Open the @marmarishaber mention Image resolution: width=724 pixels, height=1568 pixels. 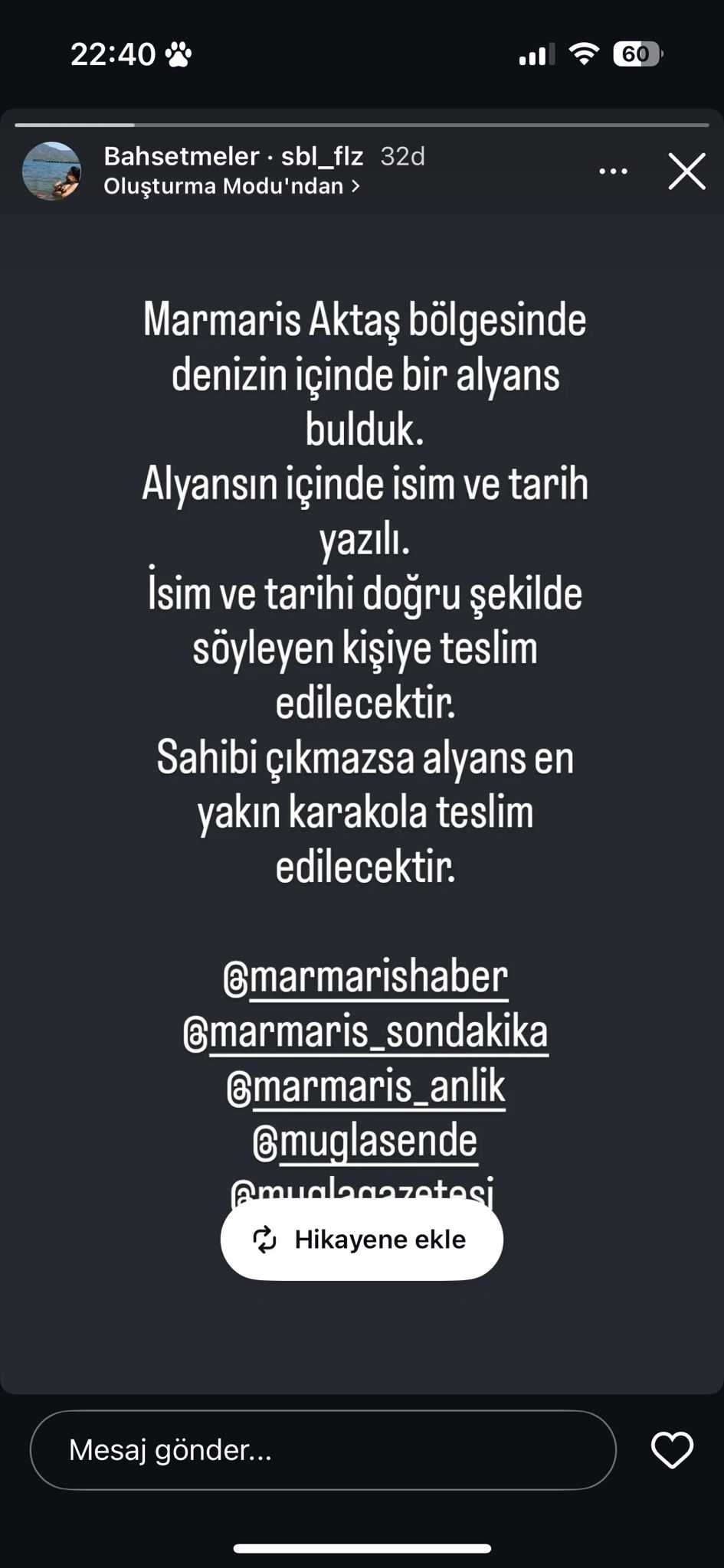365,978
